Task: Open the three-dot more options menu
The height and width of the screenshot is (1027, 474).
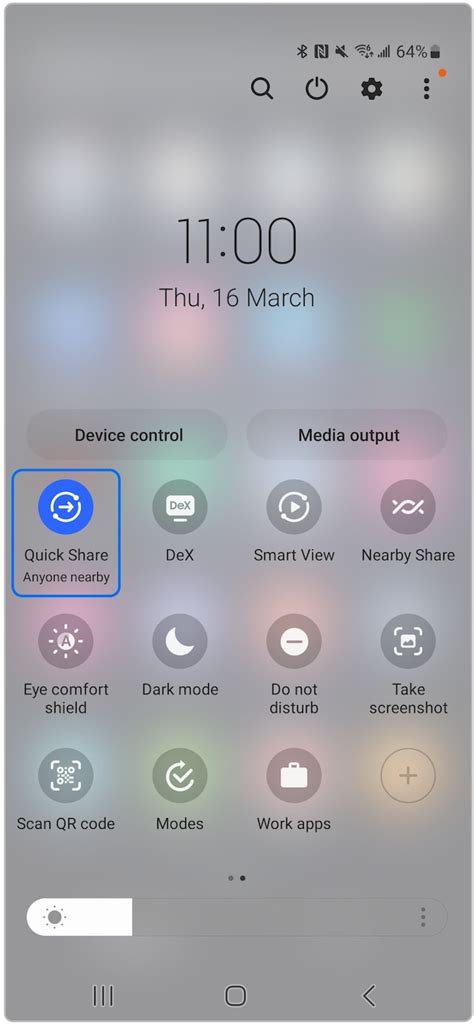Action: [426, 88]
